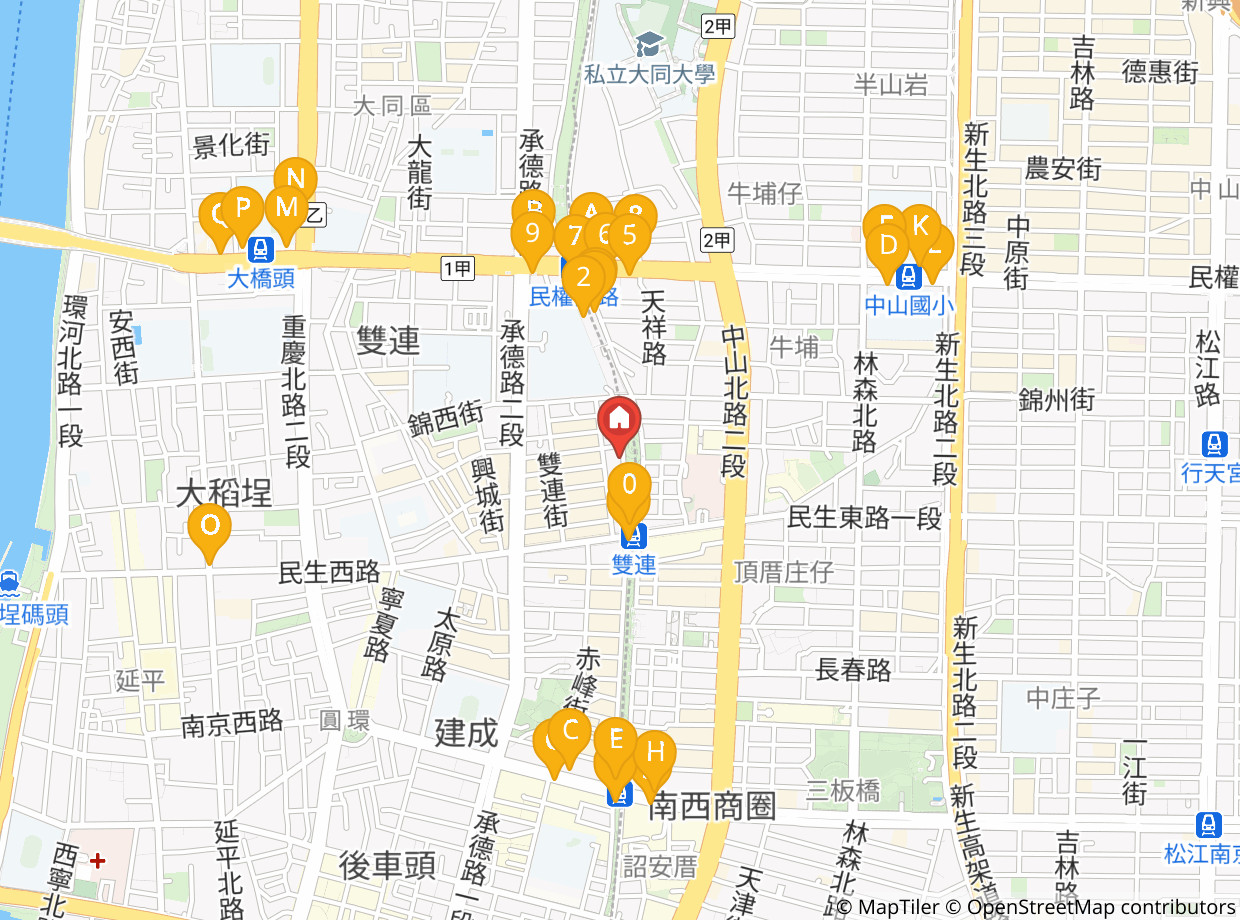The width and height of the screenshot is (1240, 920).
Task: Select marker P near 大橋頭 station
Action: coord(243,209)
